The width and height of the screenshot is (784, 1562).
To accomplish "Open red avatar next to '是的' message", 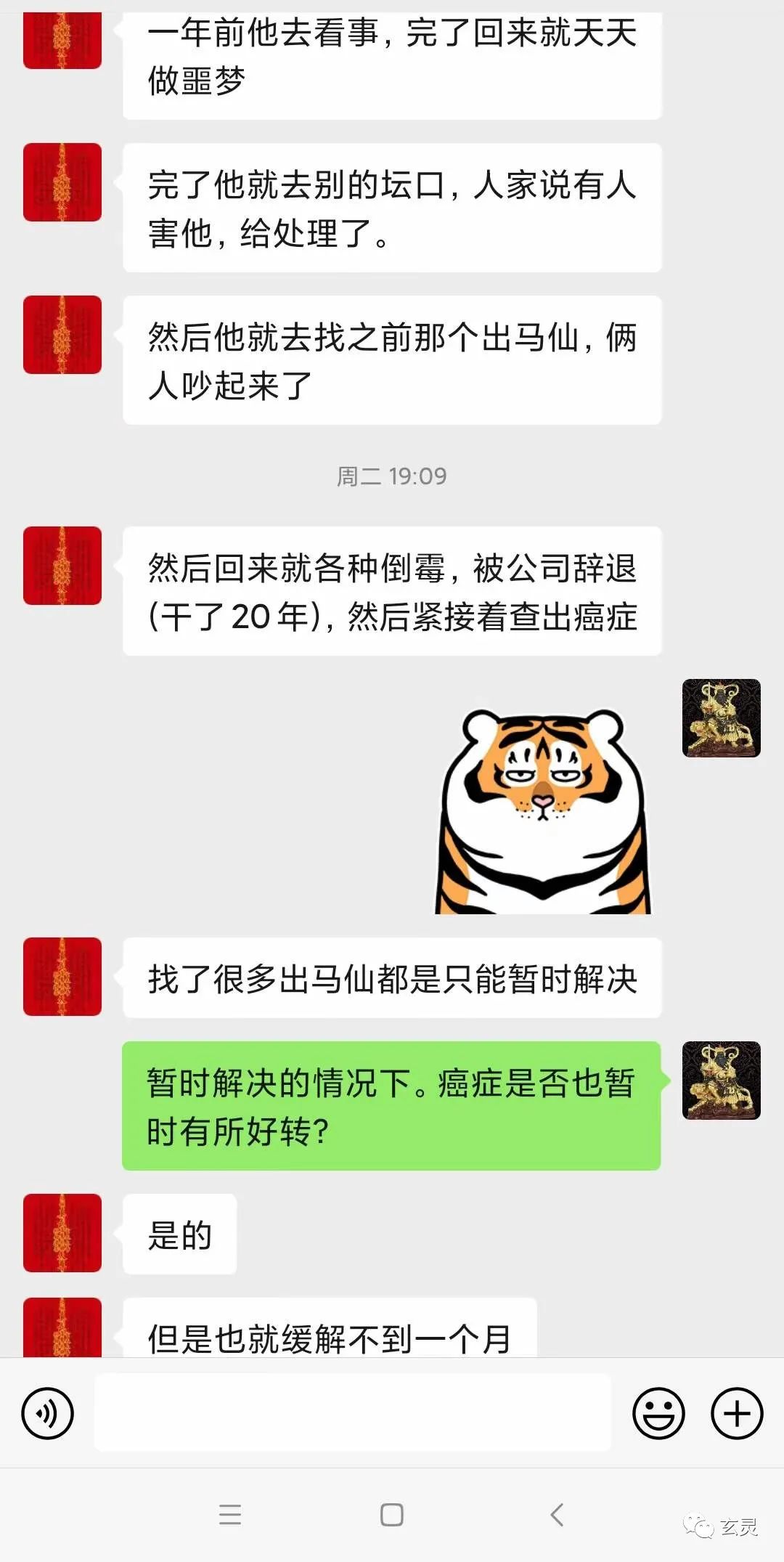I will tap(62, 1233).
